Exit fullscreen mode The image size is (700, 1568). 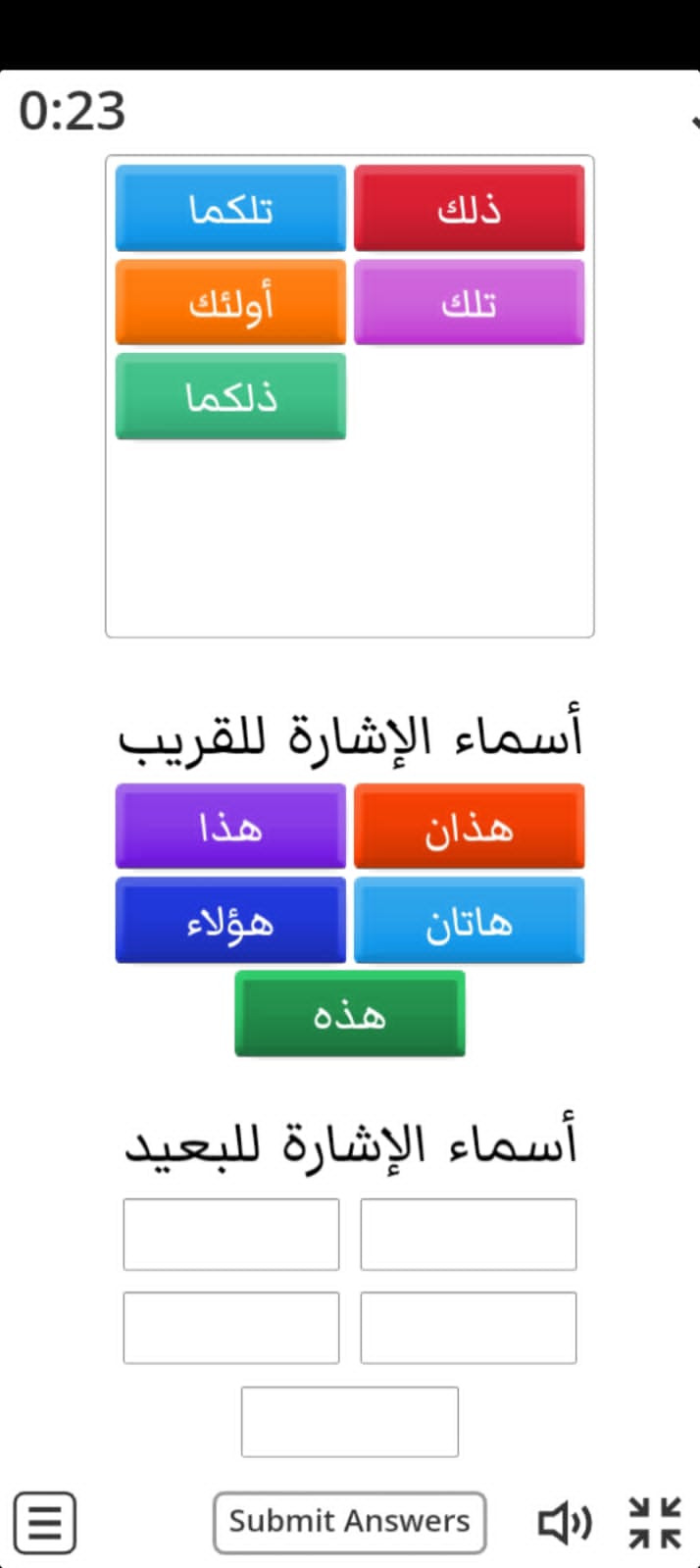pos(655,1523)
